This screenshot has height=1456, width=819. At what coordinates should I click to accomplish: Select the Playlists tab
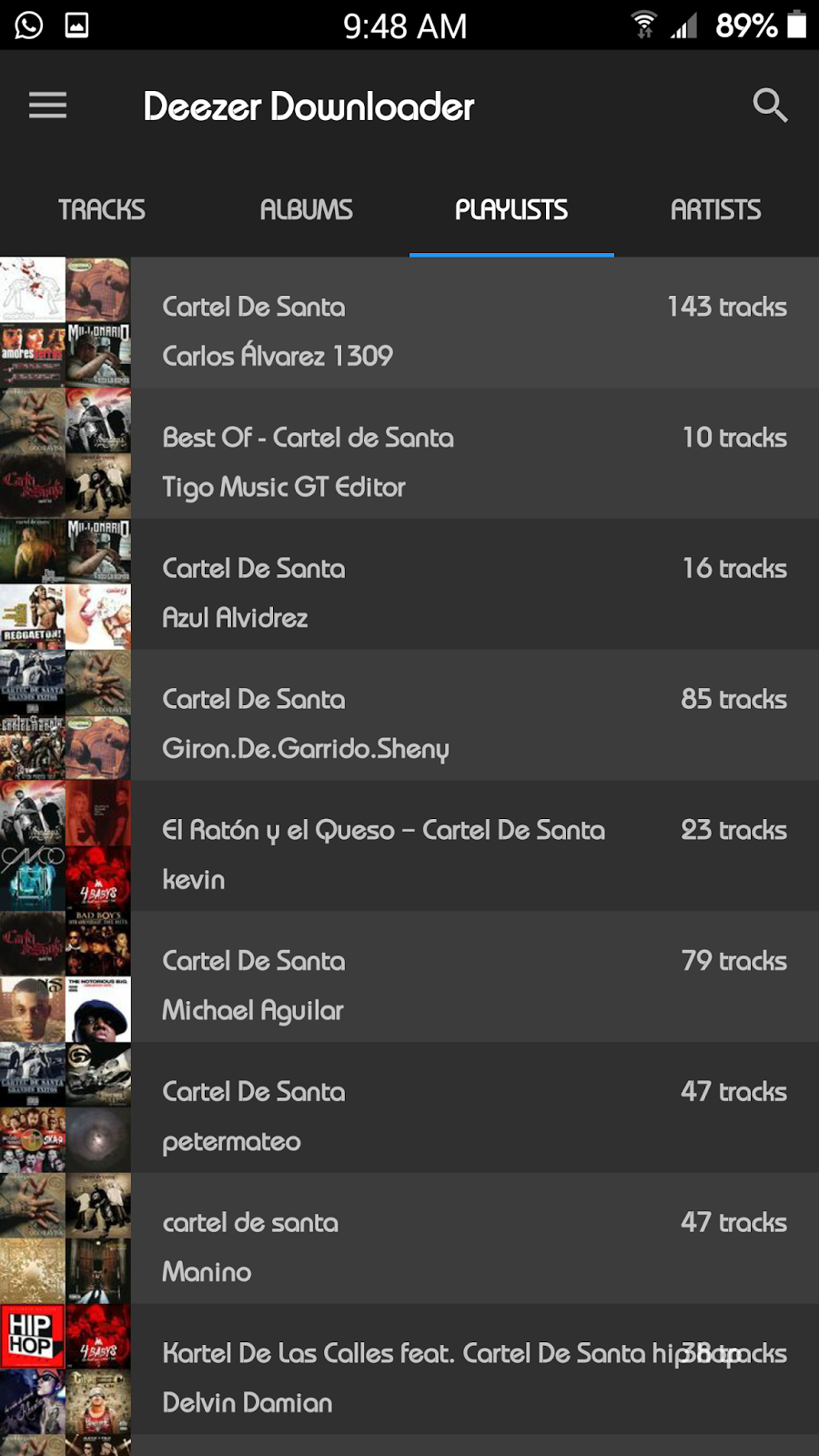[511, 210]
